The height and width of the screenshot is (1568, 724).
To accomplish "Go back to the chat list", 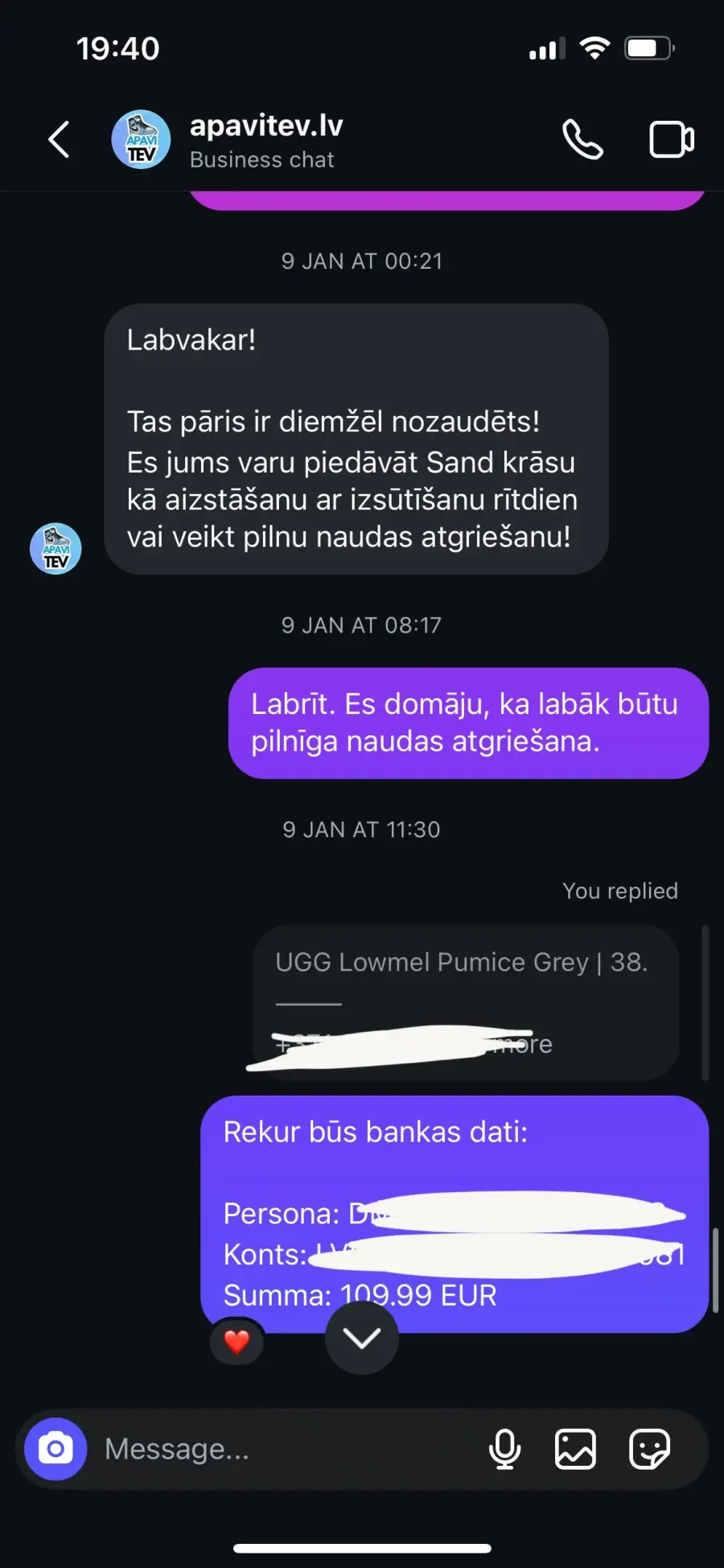I will (59, 140).
